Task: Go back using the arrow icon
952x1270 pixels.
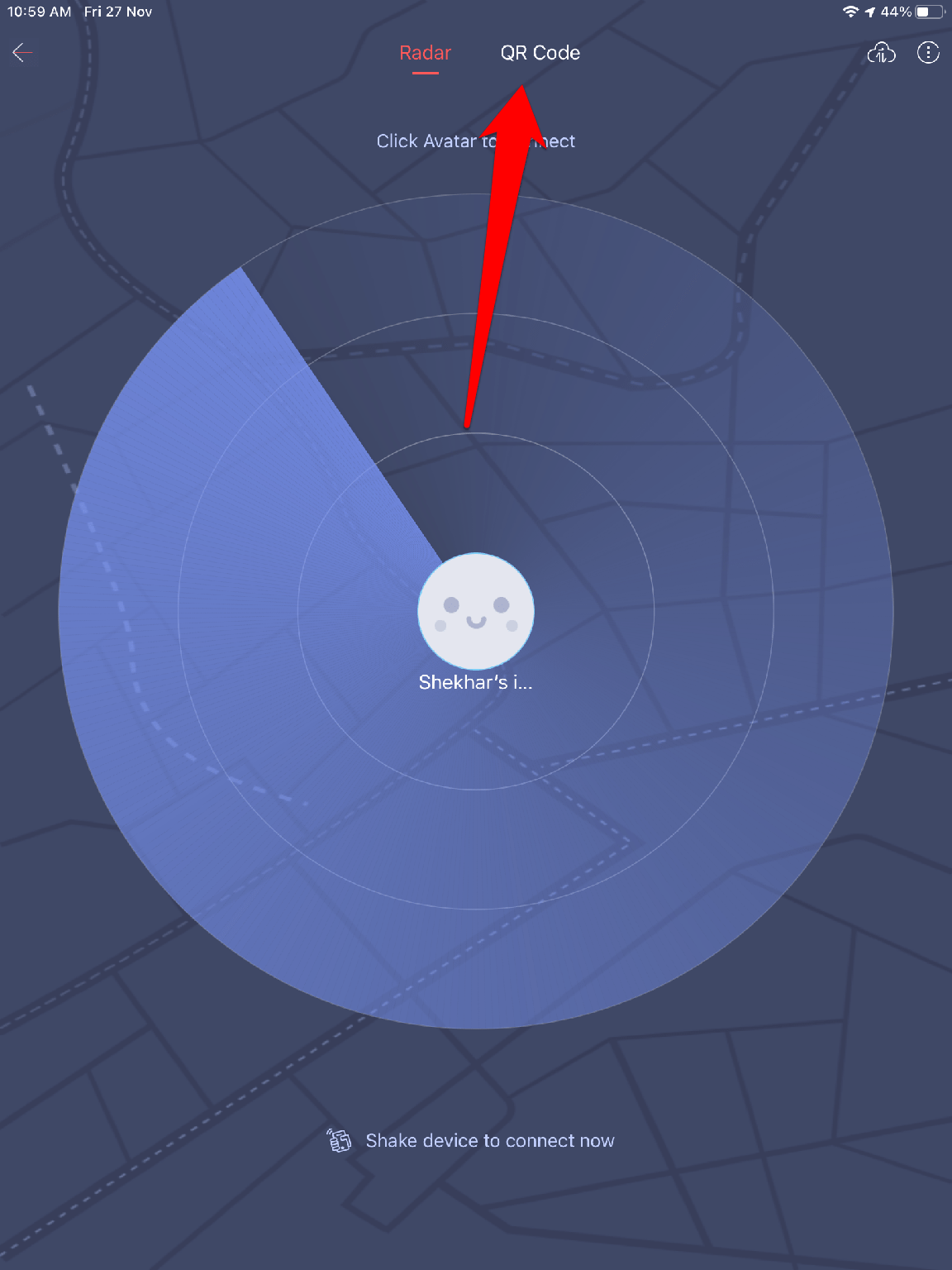Action: pyautogui.click(x=22, y=53)
